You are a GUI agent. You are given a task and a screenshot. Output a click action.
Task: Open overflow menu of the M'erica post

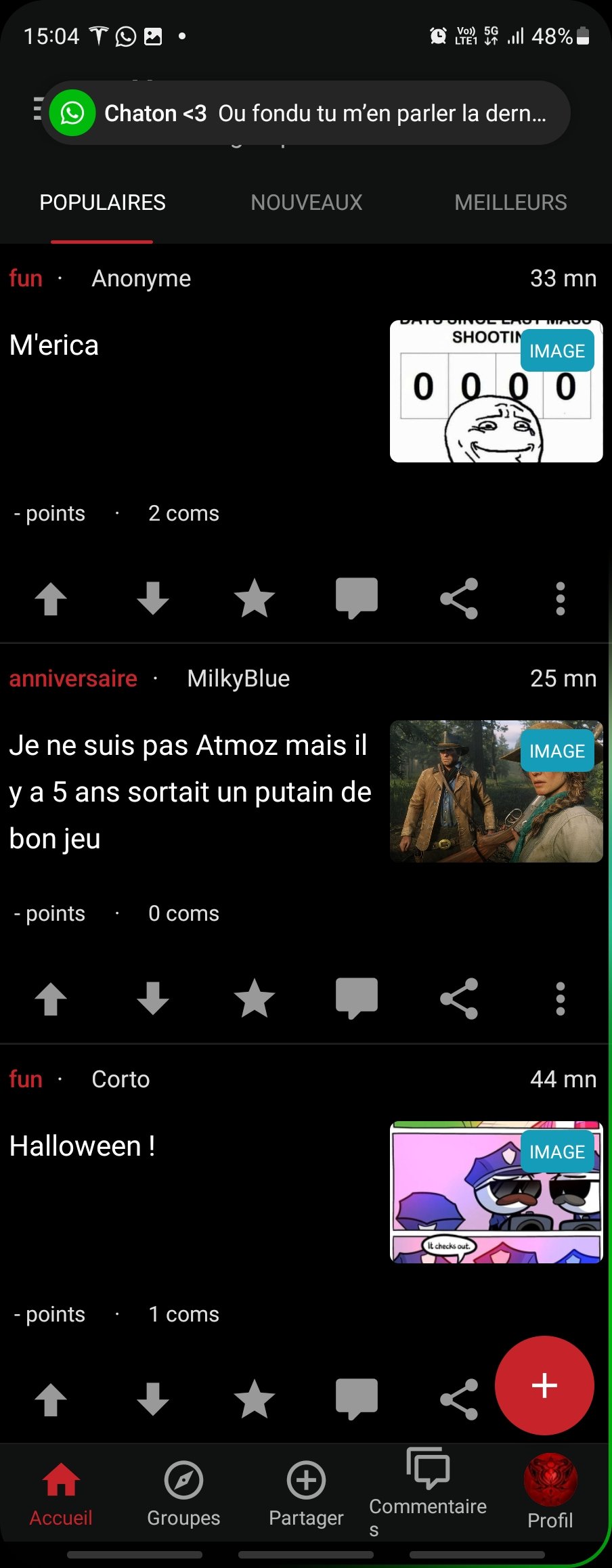560,598
